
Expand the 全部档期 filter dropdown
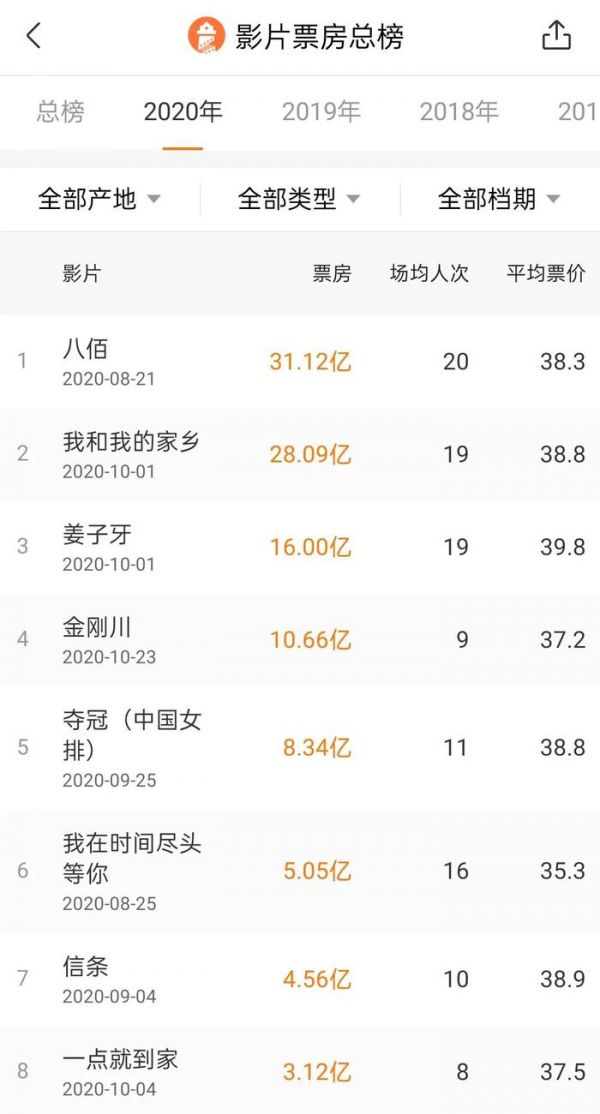(x=499, y=199)
